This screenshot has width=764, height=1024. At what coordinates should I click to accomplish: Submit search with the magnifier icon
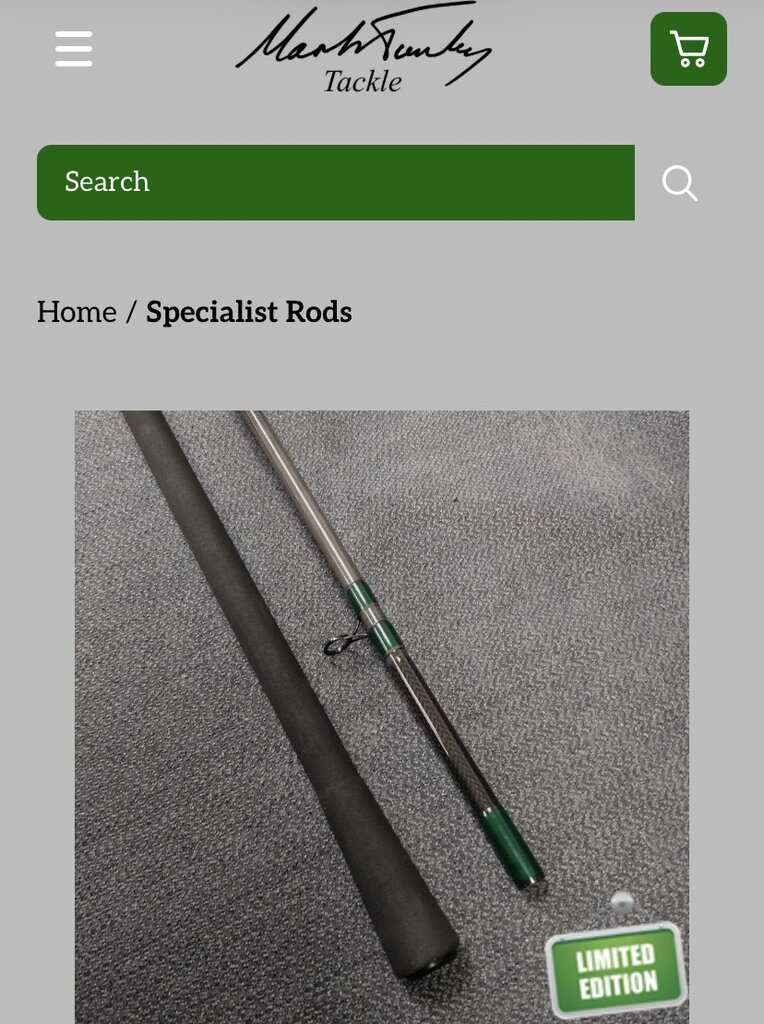(x=679, y=183)
